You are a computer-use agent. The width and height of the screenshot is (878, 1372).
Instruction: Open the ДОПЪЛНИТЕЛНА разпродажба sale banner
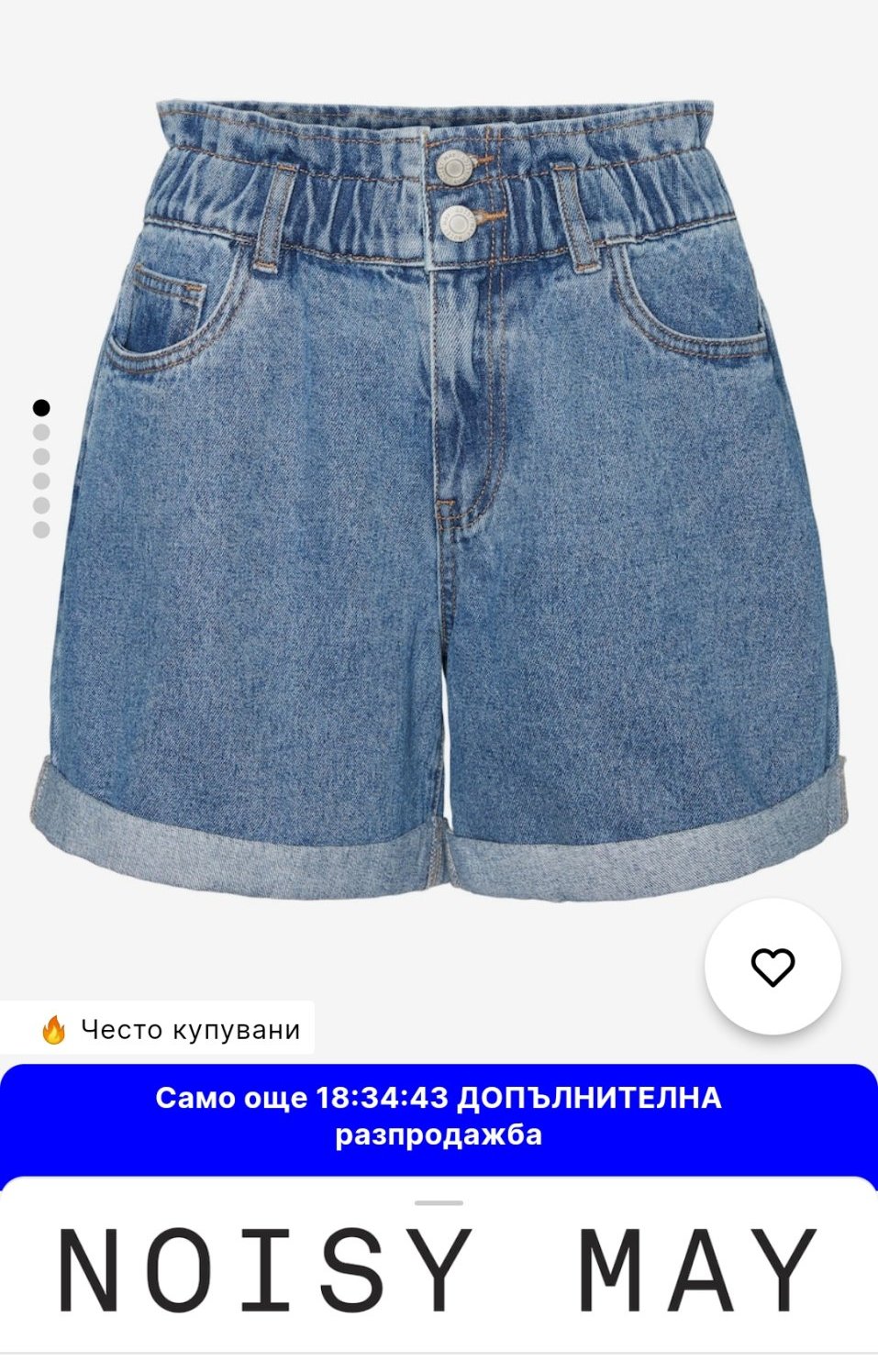[x=439, y=1115]
